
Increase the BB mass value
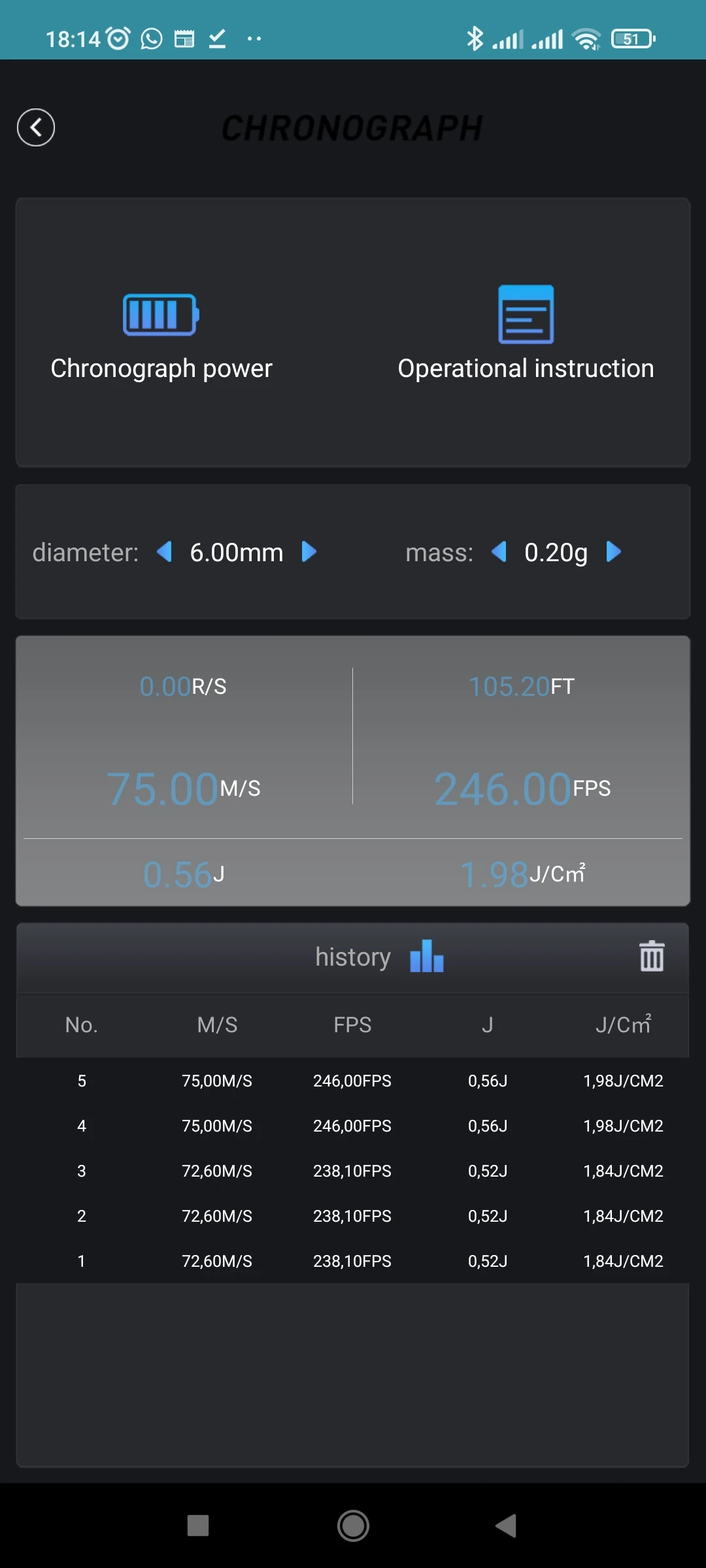pos(613,552)
